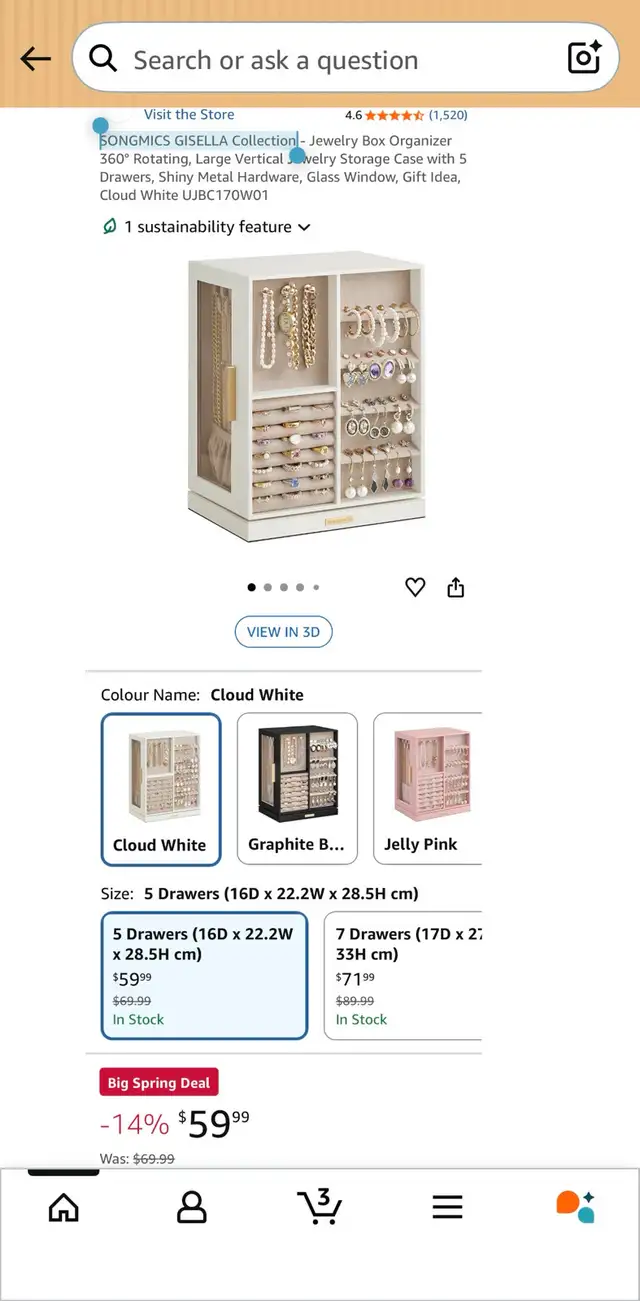640x1301 pixels.
Task: Open the 1,520 ratings reviews
Action: [x=447, y=115]
